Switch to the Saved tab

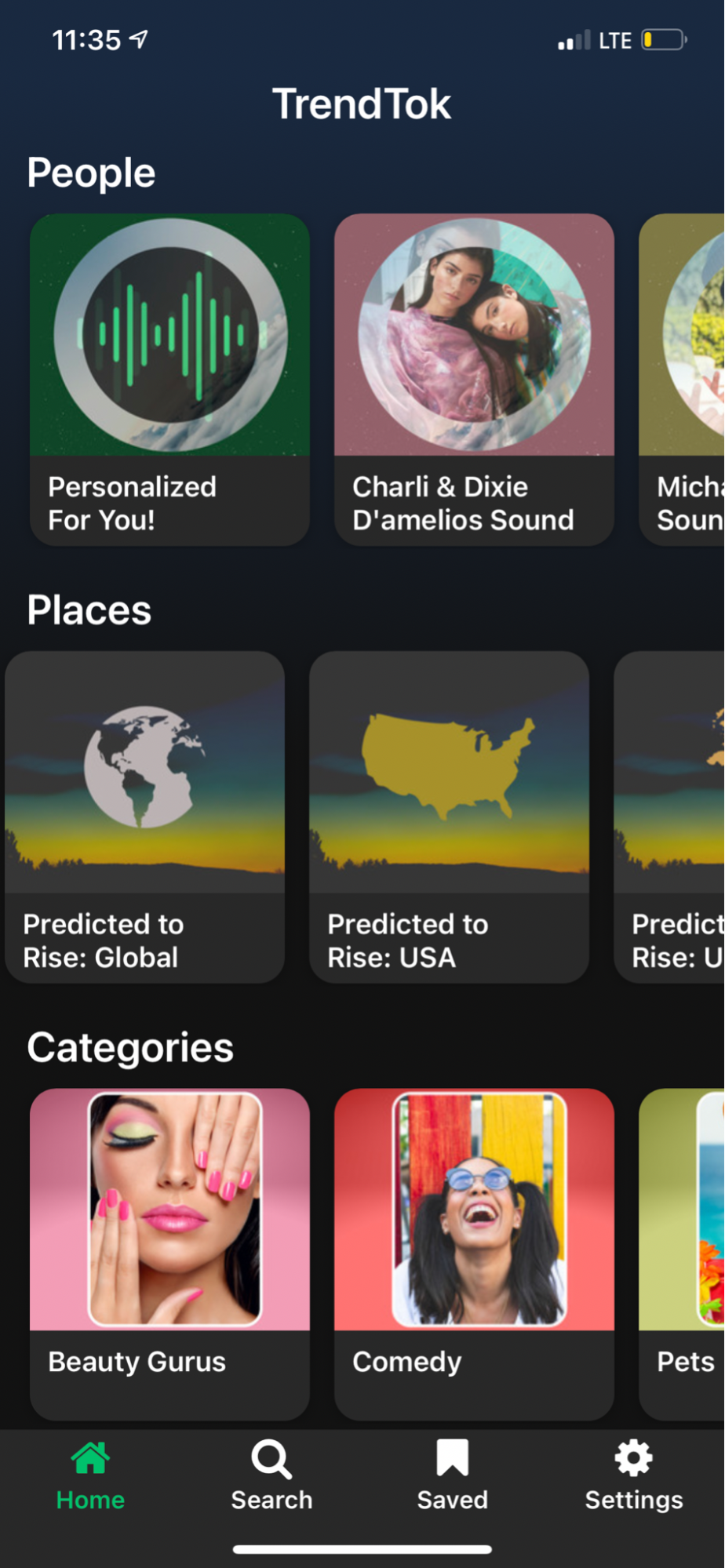(453, 1475)
